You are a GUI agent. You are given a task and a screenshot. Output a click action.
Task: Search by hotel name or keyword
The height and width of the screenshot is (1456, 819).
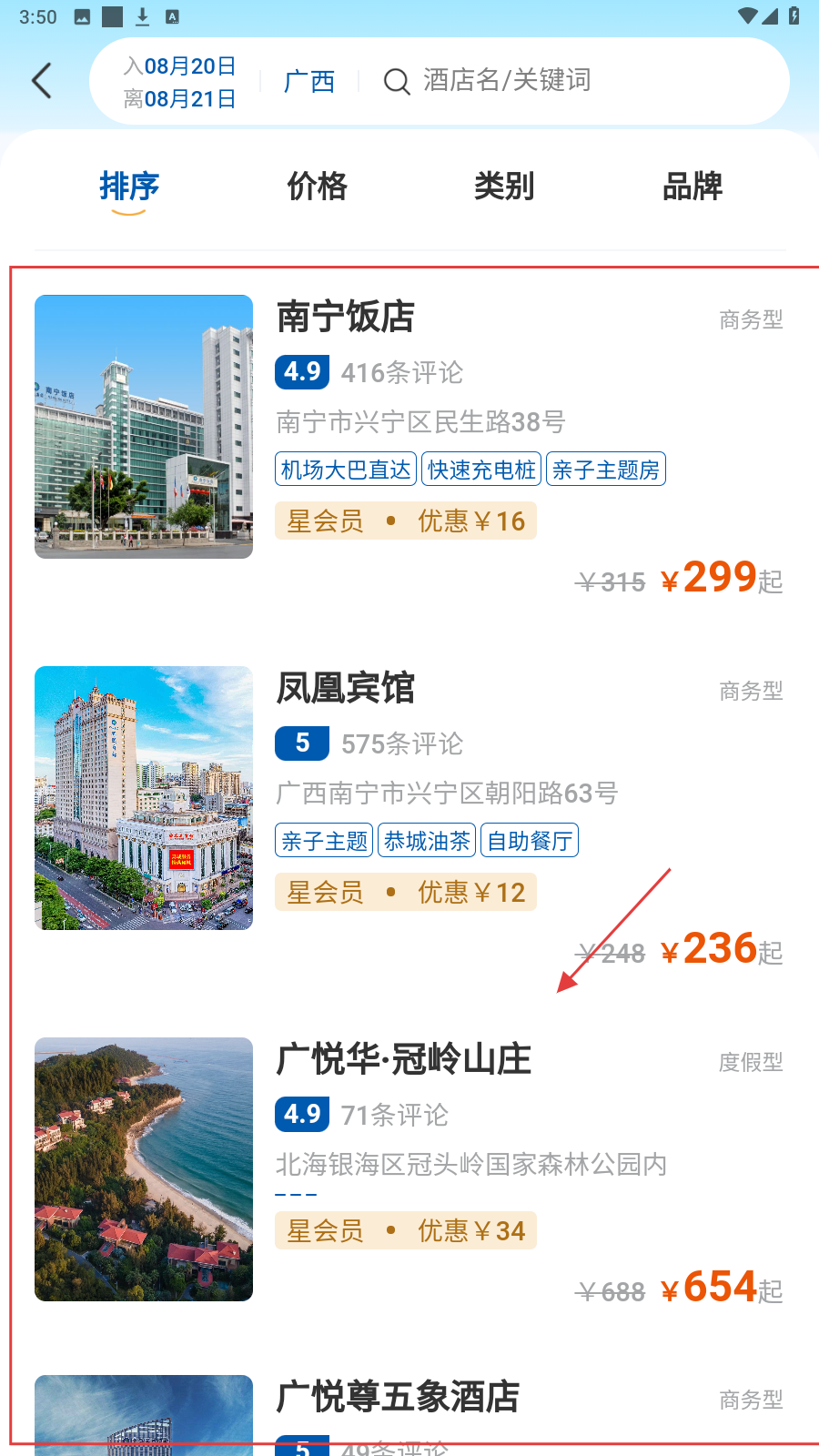[x=546, y=81]
